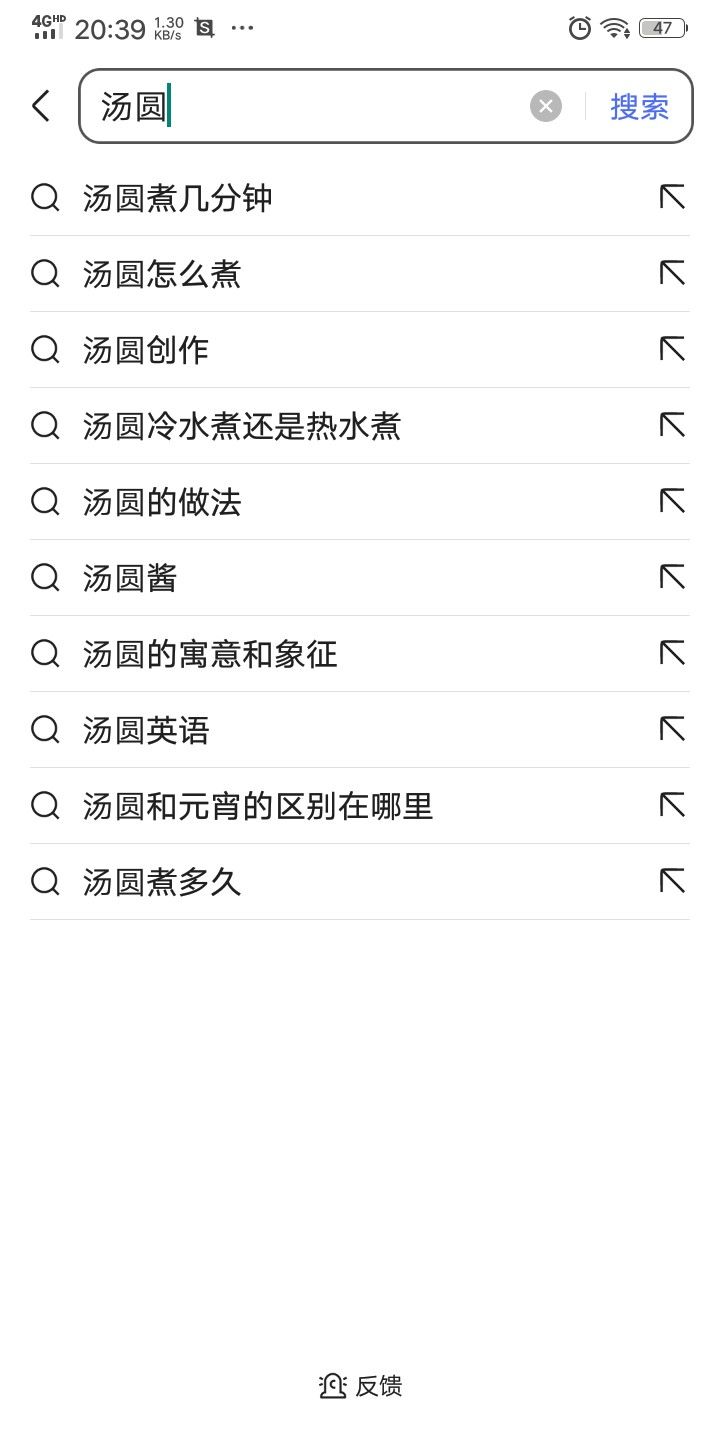Open the 反馈 feedback link
720x1436 pixels.
point(360,1386)
